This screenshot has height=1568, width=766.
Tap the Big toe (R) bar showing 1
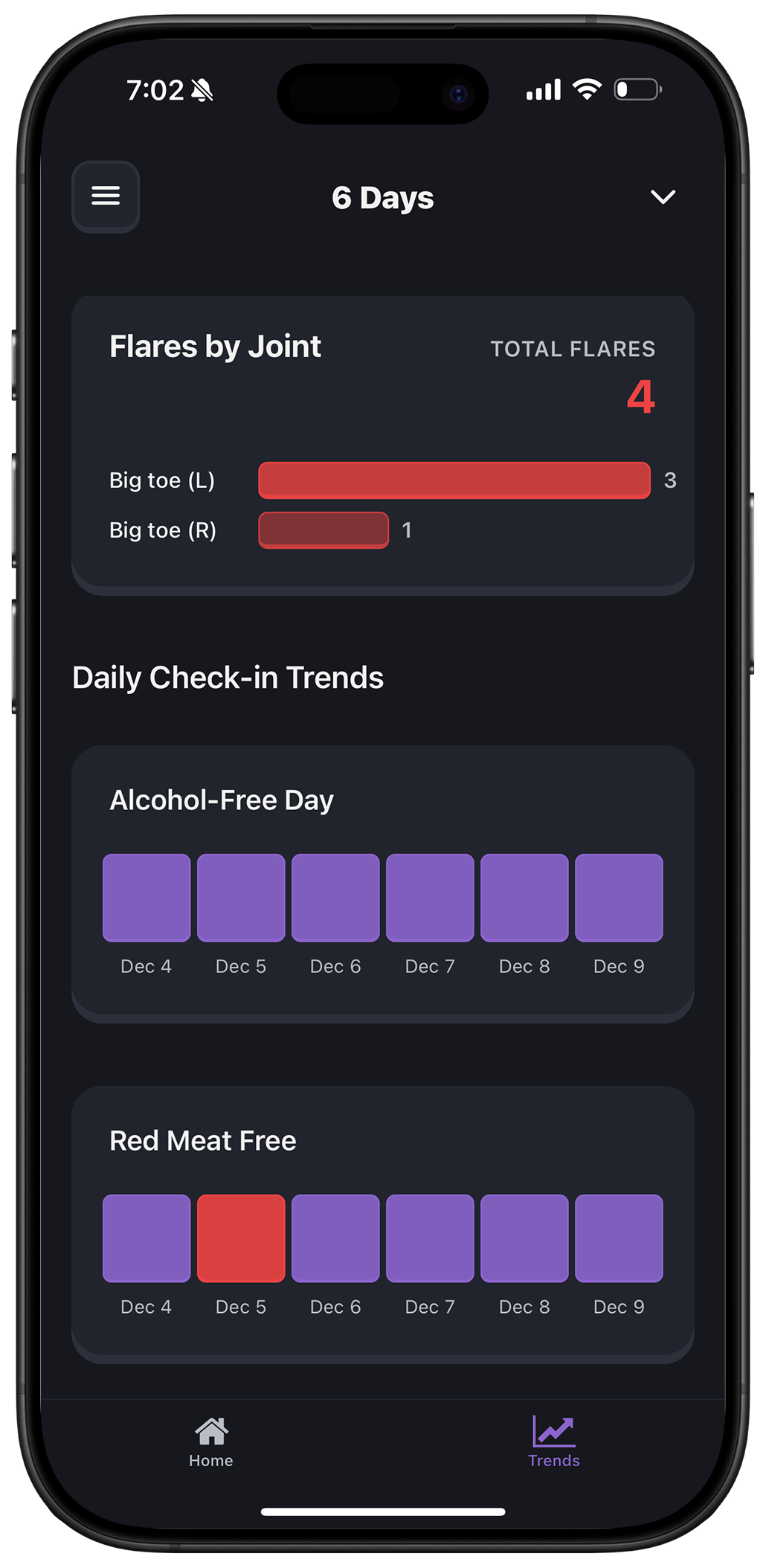click(323, 530)
